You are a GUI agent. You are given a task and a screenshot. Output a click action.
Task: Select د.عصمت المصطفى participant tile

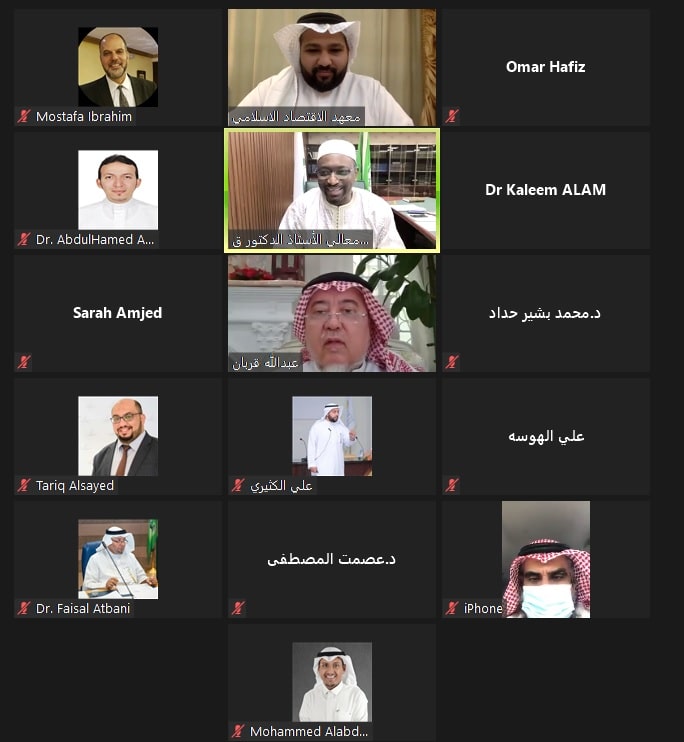(332, 558)
